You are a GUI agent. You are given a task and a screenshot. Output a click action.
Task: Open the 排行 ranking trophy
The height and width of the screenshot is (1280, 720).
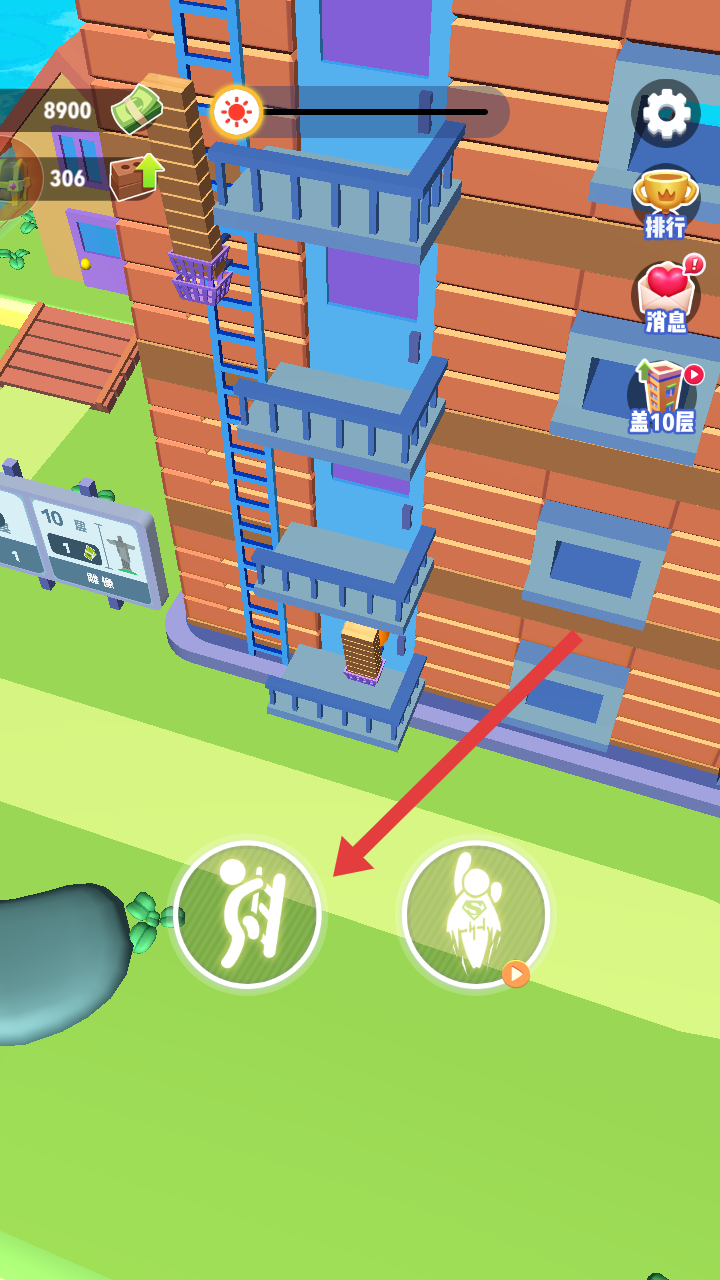click(x=666, y=204)
